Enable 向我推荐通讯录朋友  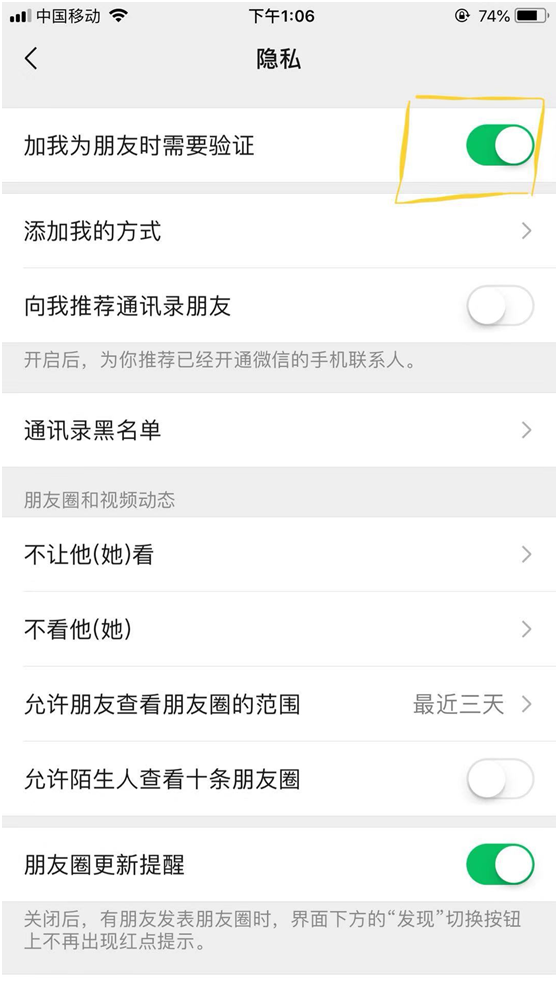500,306
